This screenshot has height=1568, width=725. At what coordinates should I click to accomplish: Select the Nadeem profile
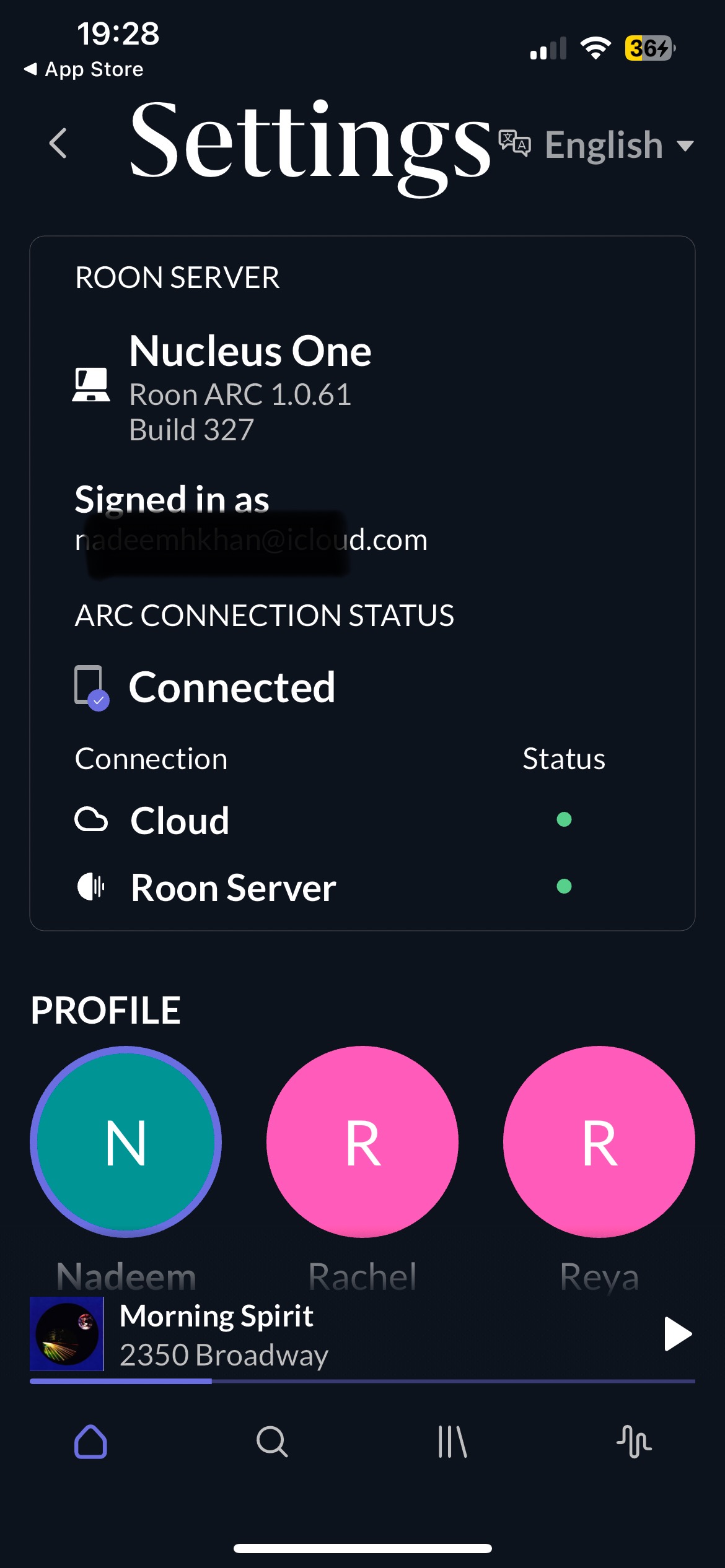point(126,1141)
